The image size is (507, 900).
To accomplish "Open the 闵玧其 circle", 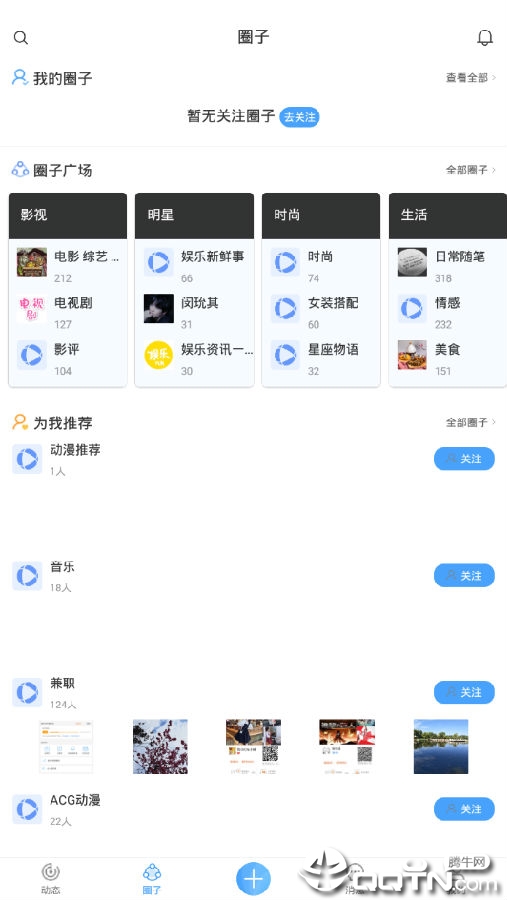I will click(195, 310).
